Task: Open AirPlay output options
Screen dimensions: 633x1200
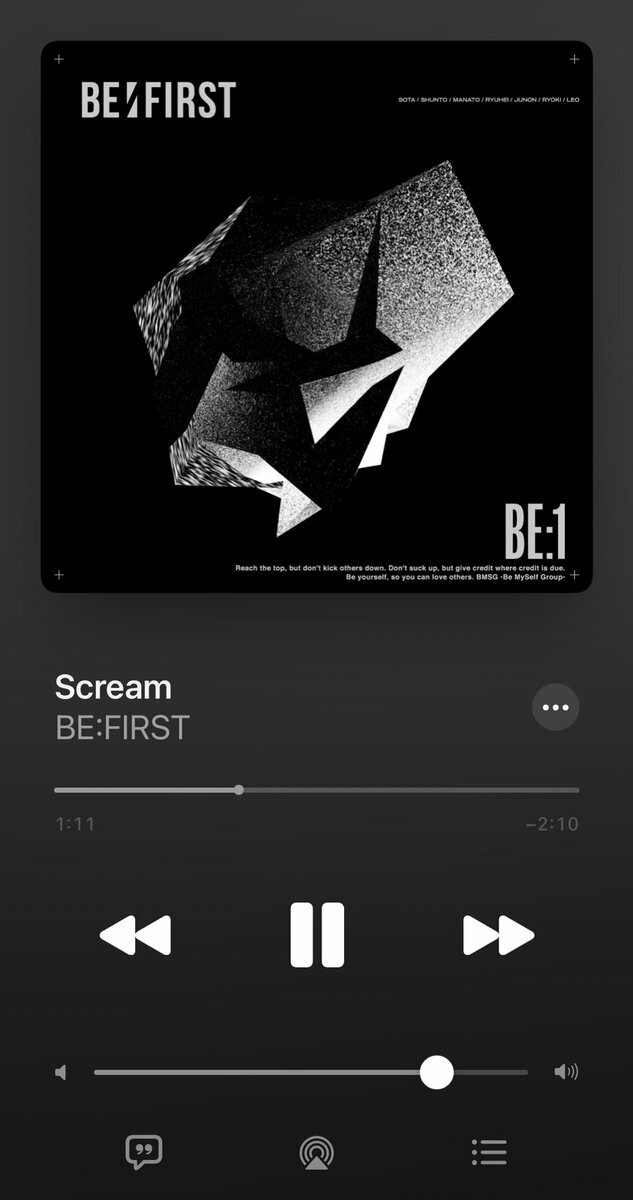Action: click(x=317, y=1152)
